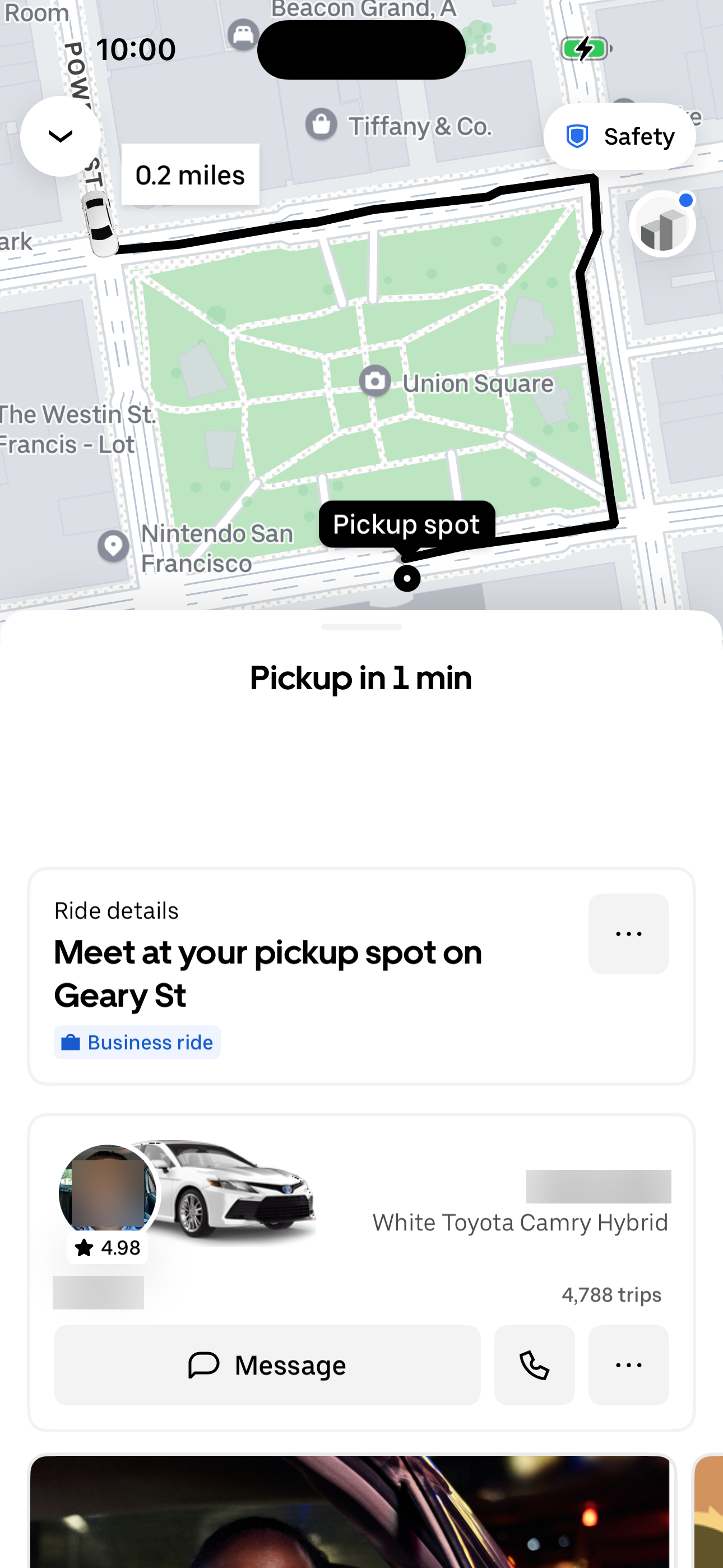The height and width of the screenshot is (1568, 723).
Task: Open ride details options with the ellipsis
Action: point(629,933)
